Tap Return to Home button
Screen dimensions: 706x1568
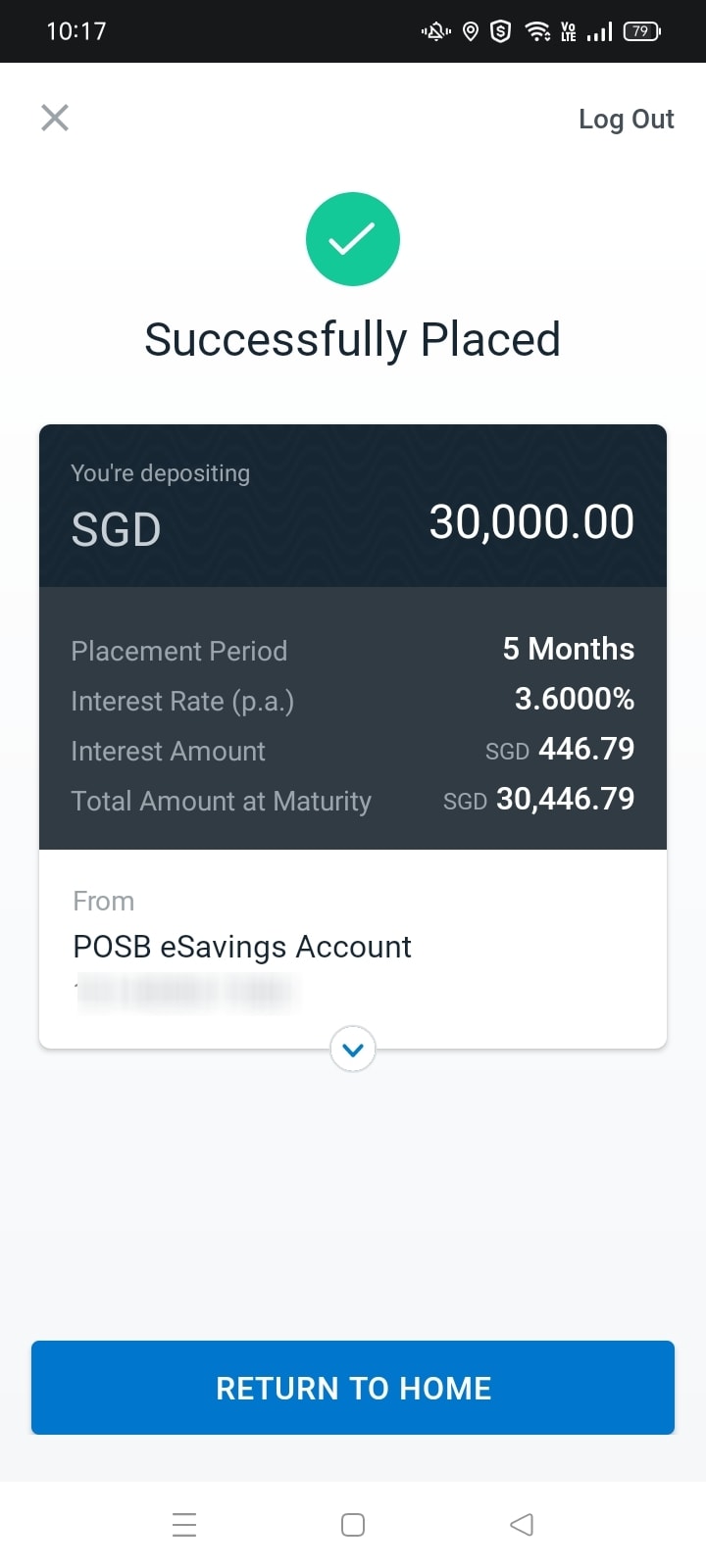(x=353, y=1388)
